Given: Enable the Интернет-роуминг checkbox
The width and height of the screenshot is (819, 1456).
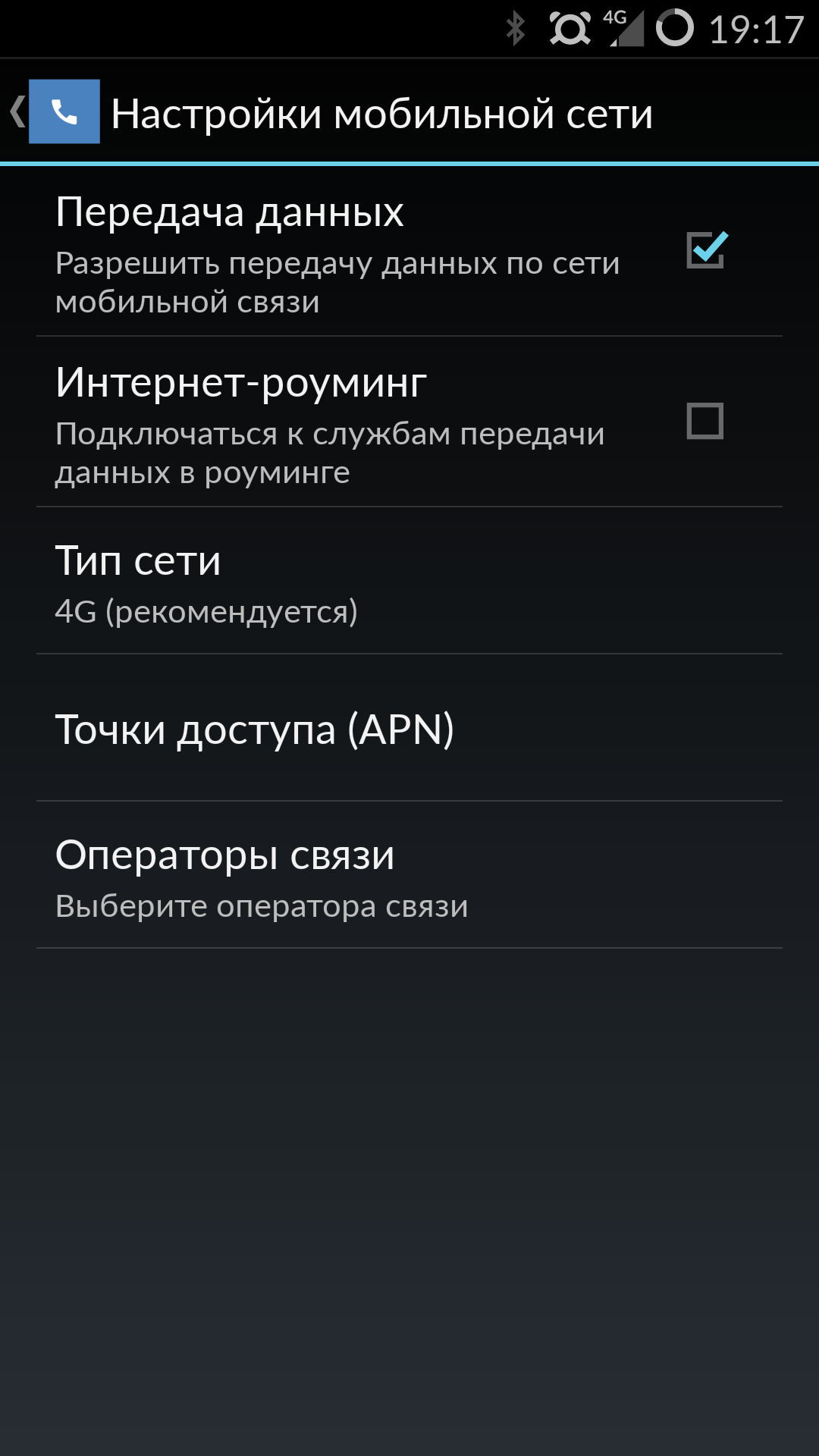Looking at the screenshot, I should coord(705,421).
